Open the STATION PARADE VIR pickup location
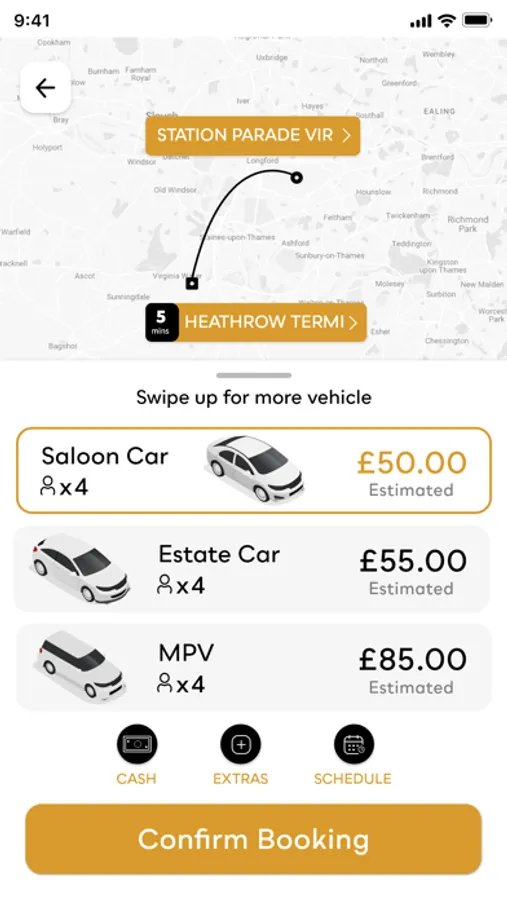The image size is (507, 900). (253, 135)
